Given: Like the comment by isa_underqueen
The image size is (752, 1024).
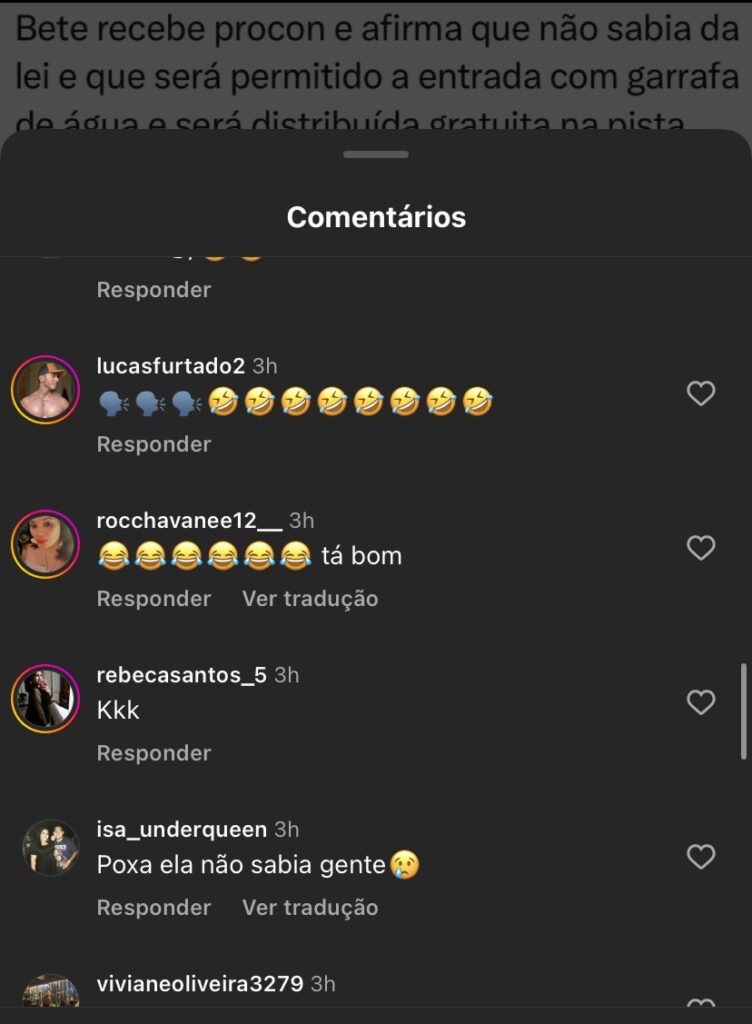Looking at the screenshot, I should click(701, 857).
